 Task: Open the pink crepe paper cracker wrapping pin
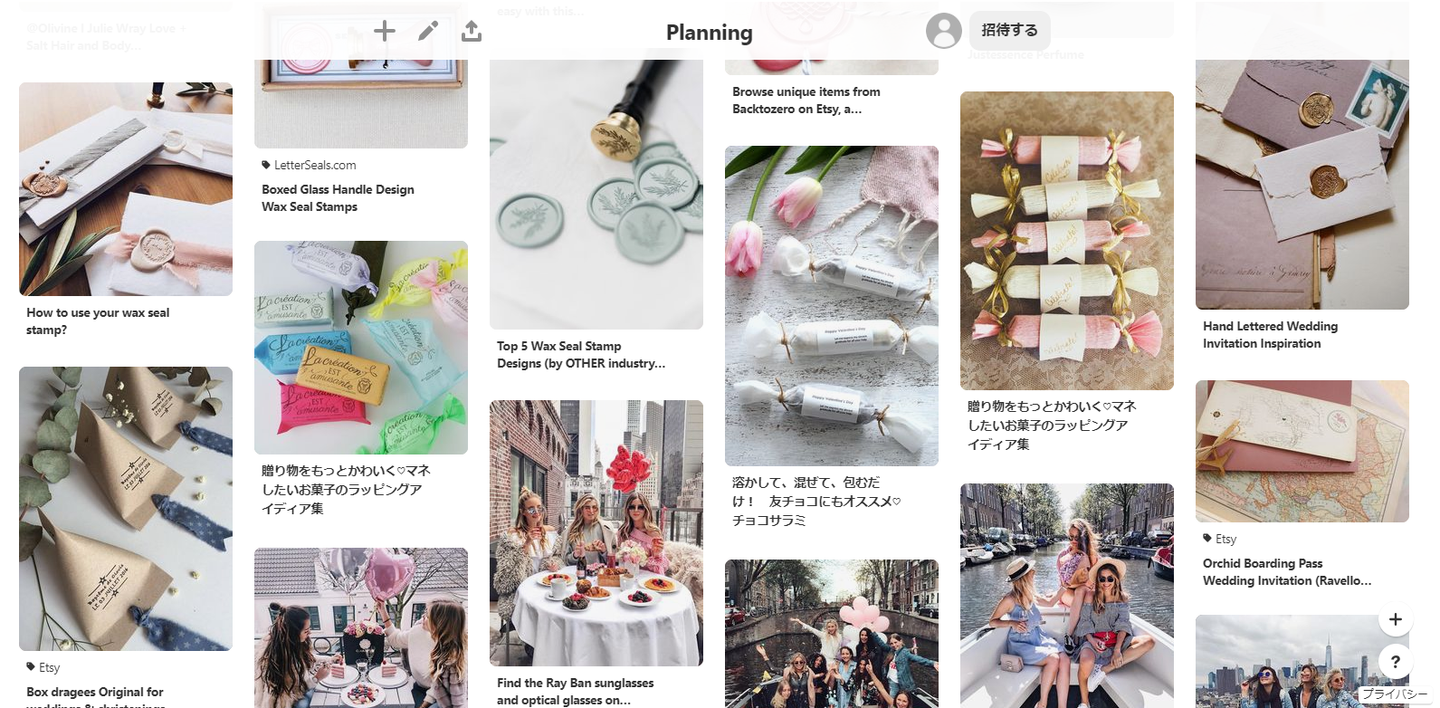pyautogui.click(x=1066, y=240)
